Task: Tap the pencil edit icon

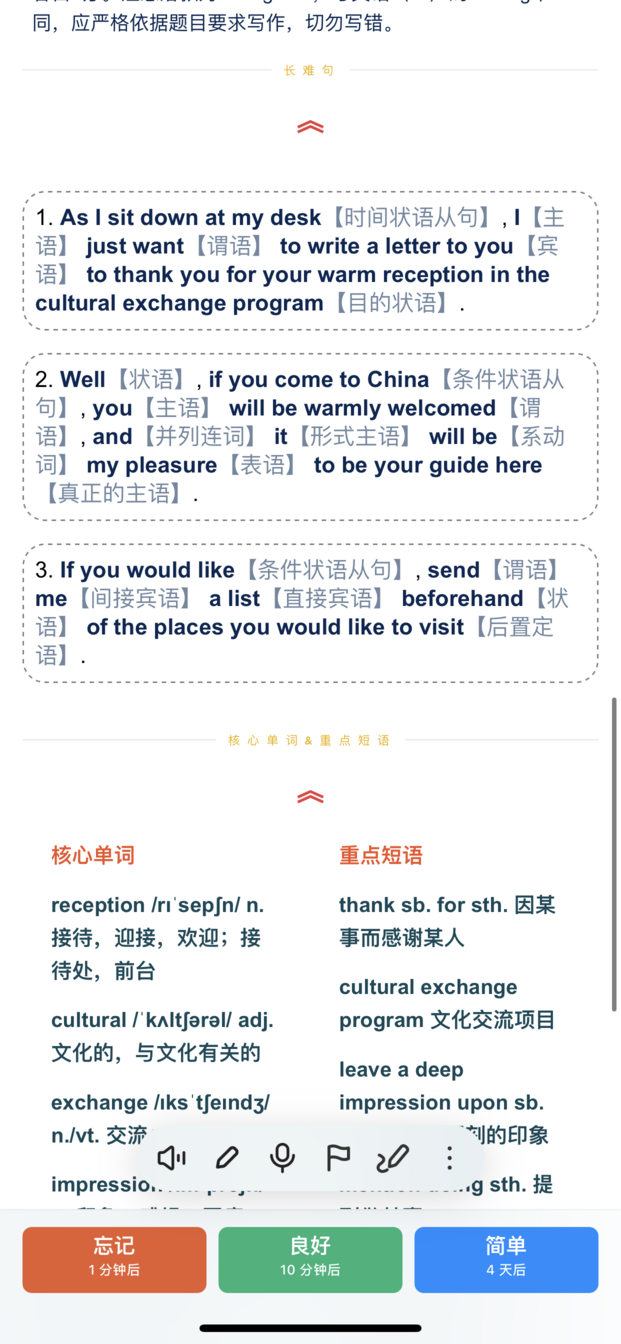Action: (x=227, y=1158)
